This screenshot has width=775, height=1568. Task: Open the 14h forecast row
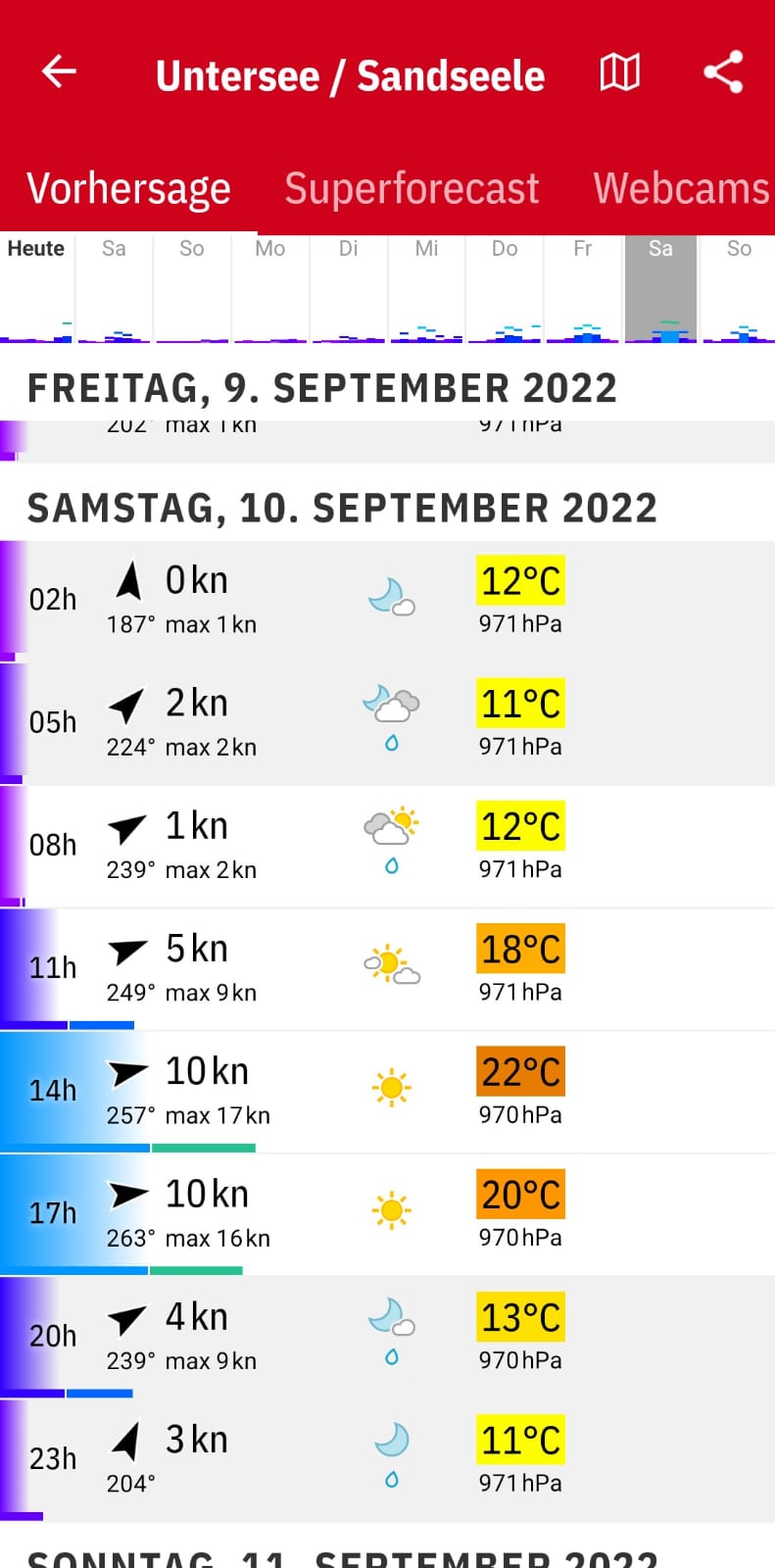(x=387, y=1092)
